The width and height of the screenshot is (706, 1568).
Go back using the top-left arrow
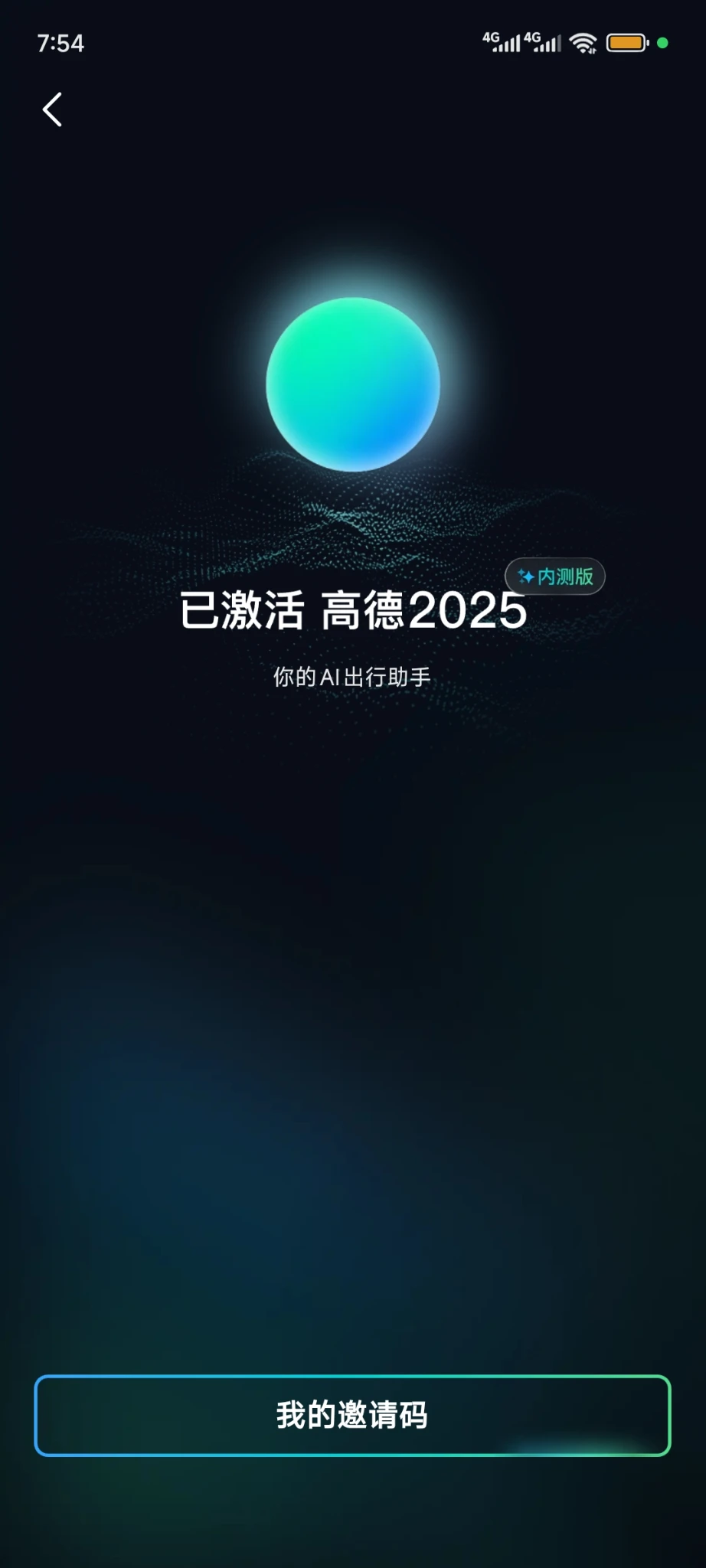(52, 109)
